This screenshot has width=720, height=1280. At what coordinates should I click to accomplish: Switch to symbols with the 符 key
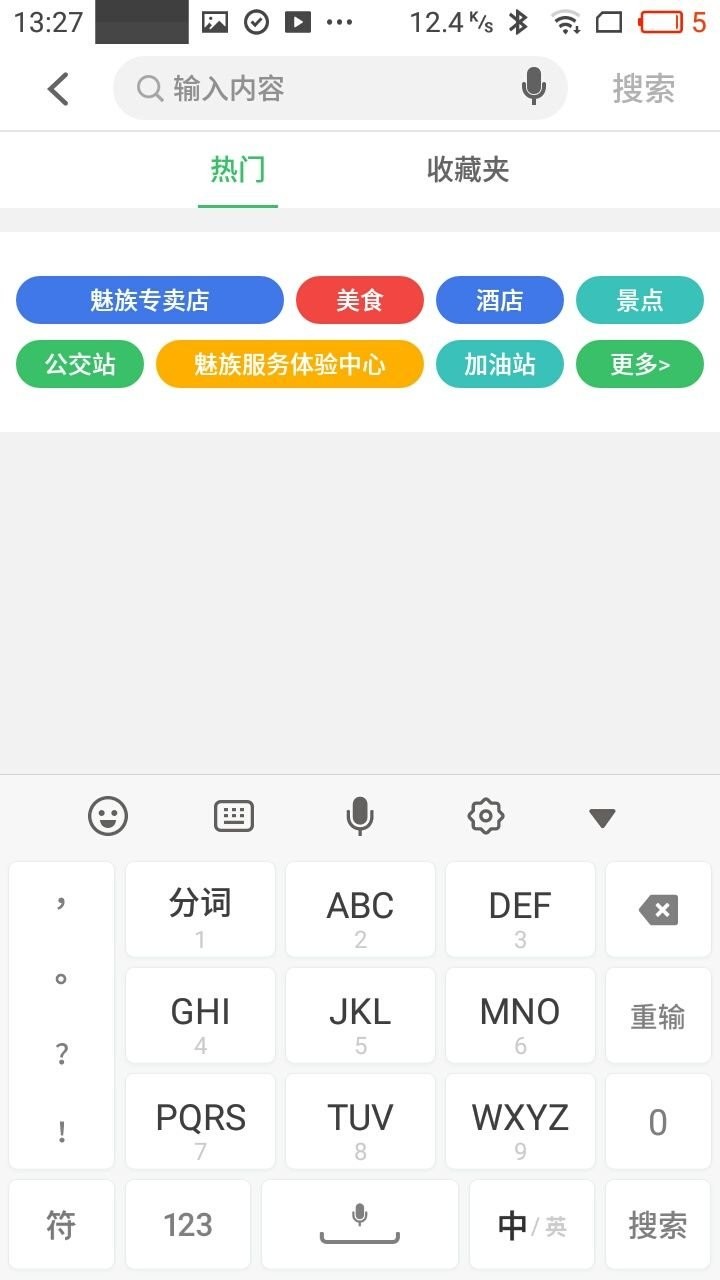(61, 1224)
